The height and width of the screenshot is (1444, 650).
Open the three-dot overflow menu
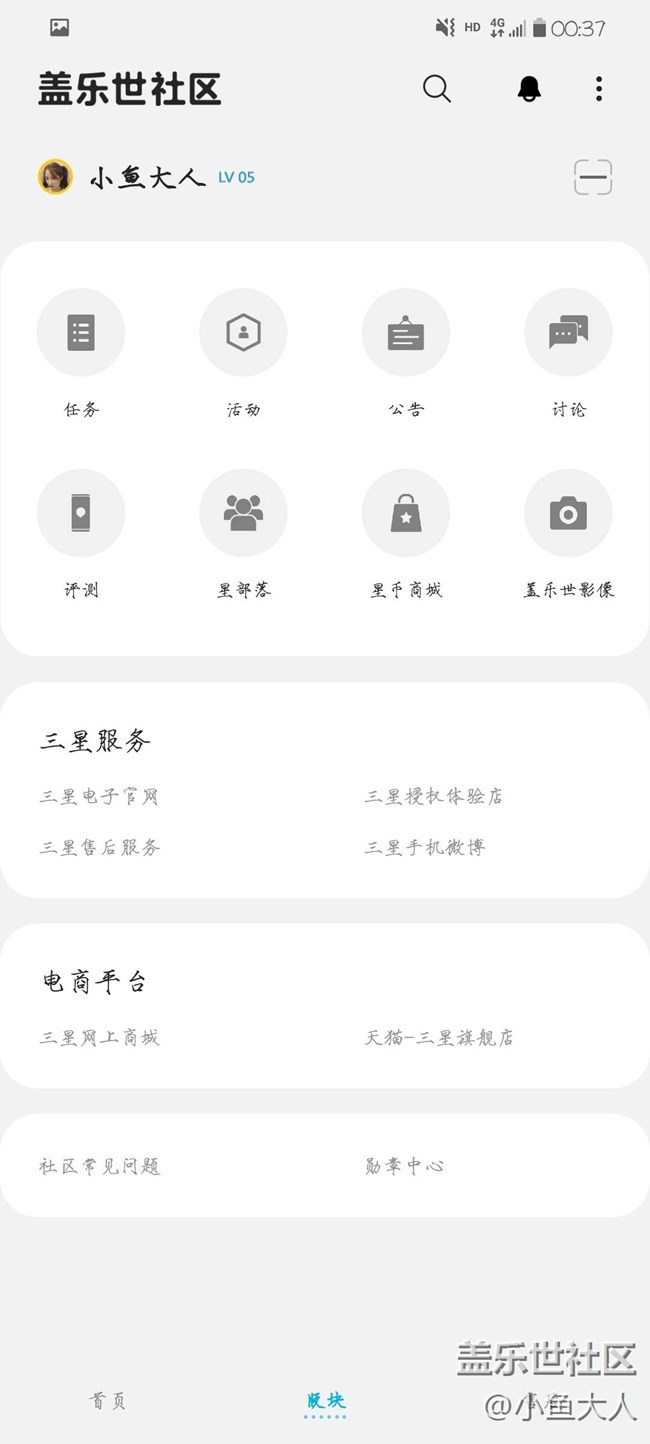[x=599, y=89]
